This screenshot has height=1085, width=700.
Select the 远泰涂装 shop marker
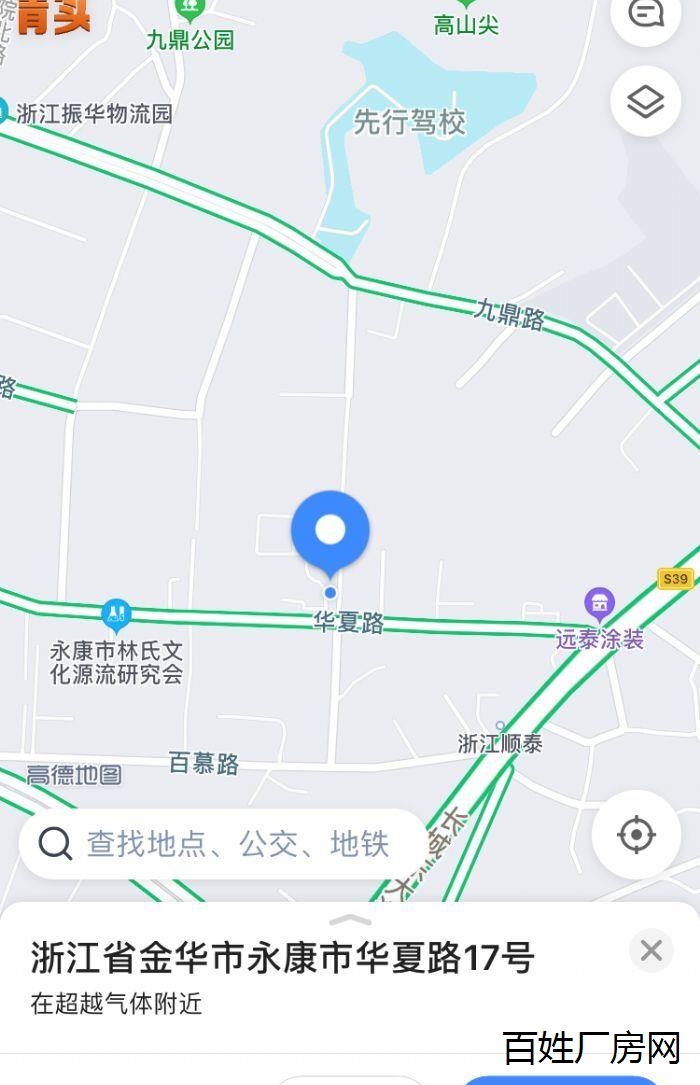pos(598,604)
